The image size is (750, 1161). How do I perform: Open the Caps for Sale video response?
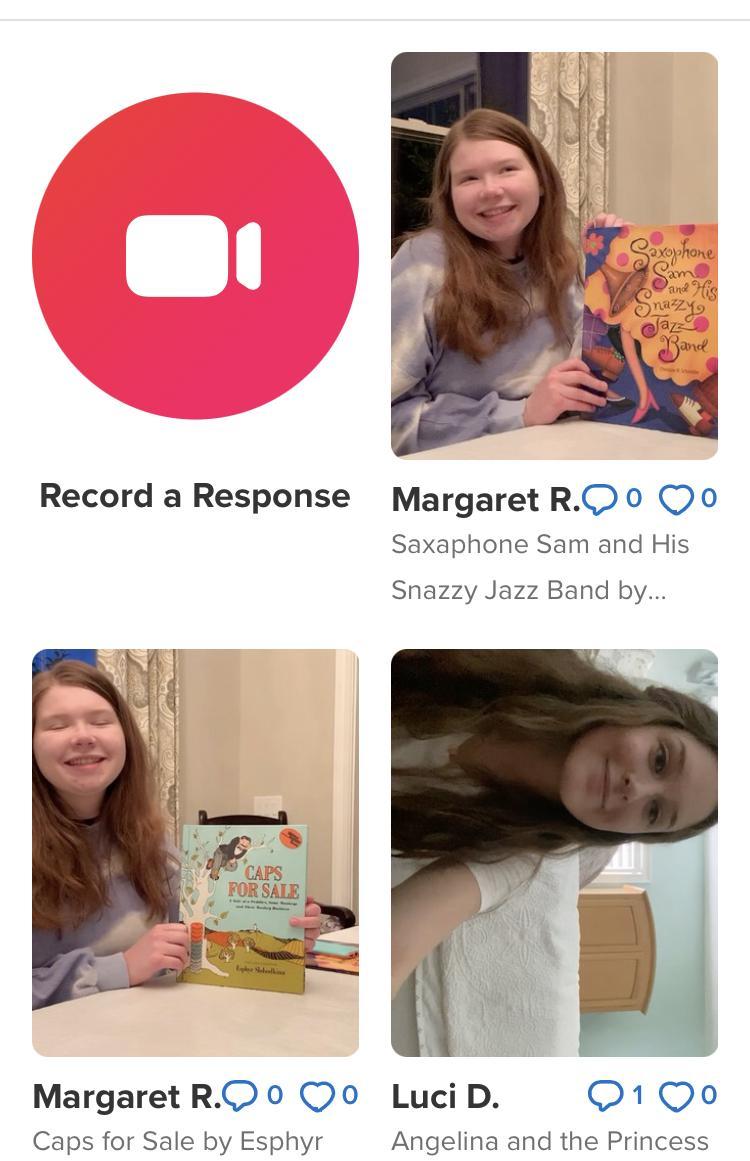[x=195, y=852]
